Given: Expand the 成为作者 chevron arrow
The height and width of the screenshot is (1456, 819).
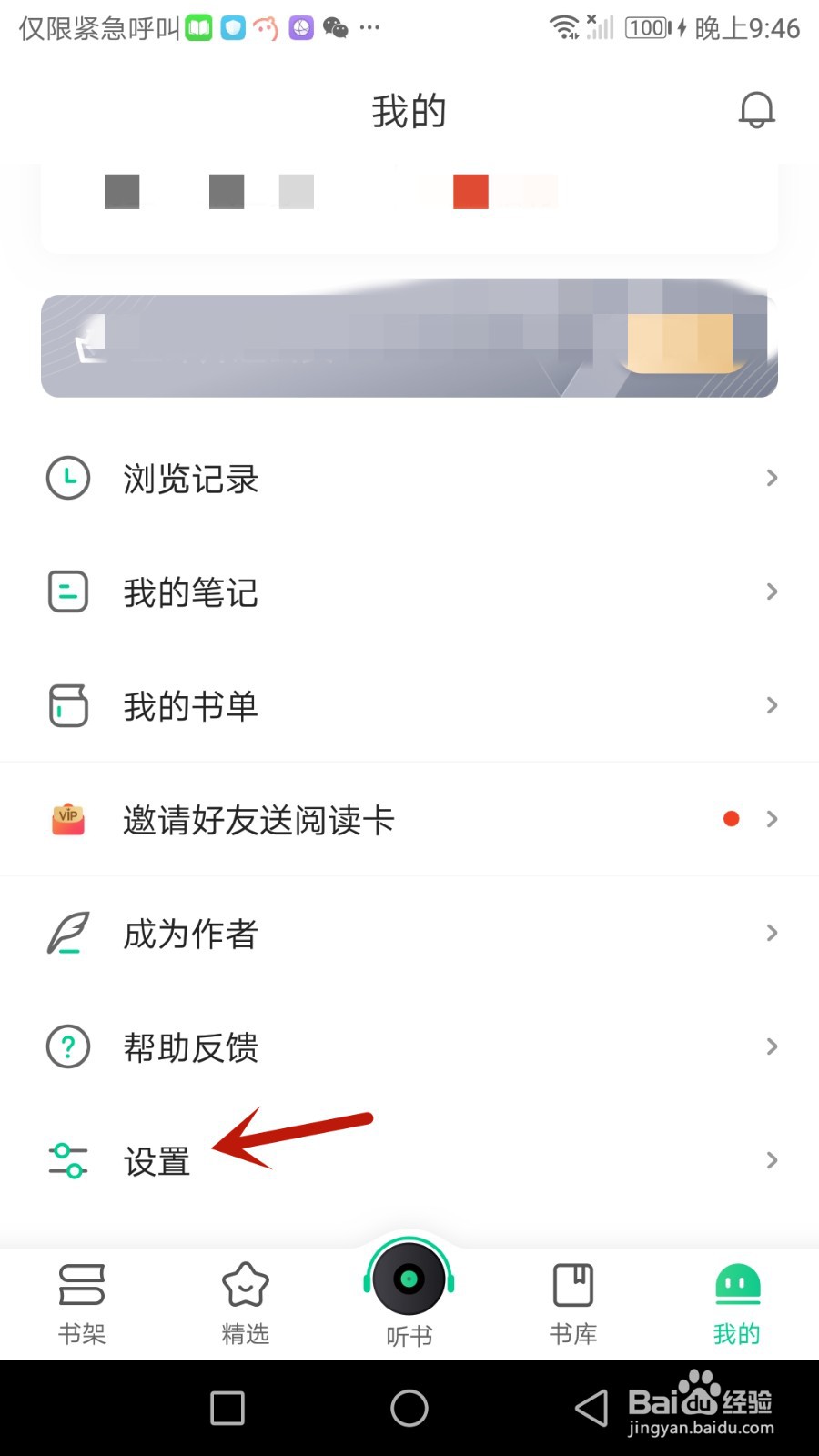Looking at the screenshot, I should 771,933.
